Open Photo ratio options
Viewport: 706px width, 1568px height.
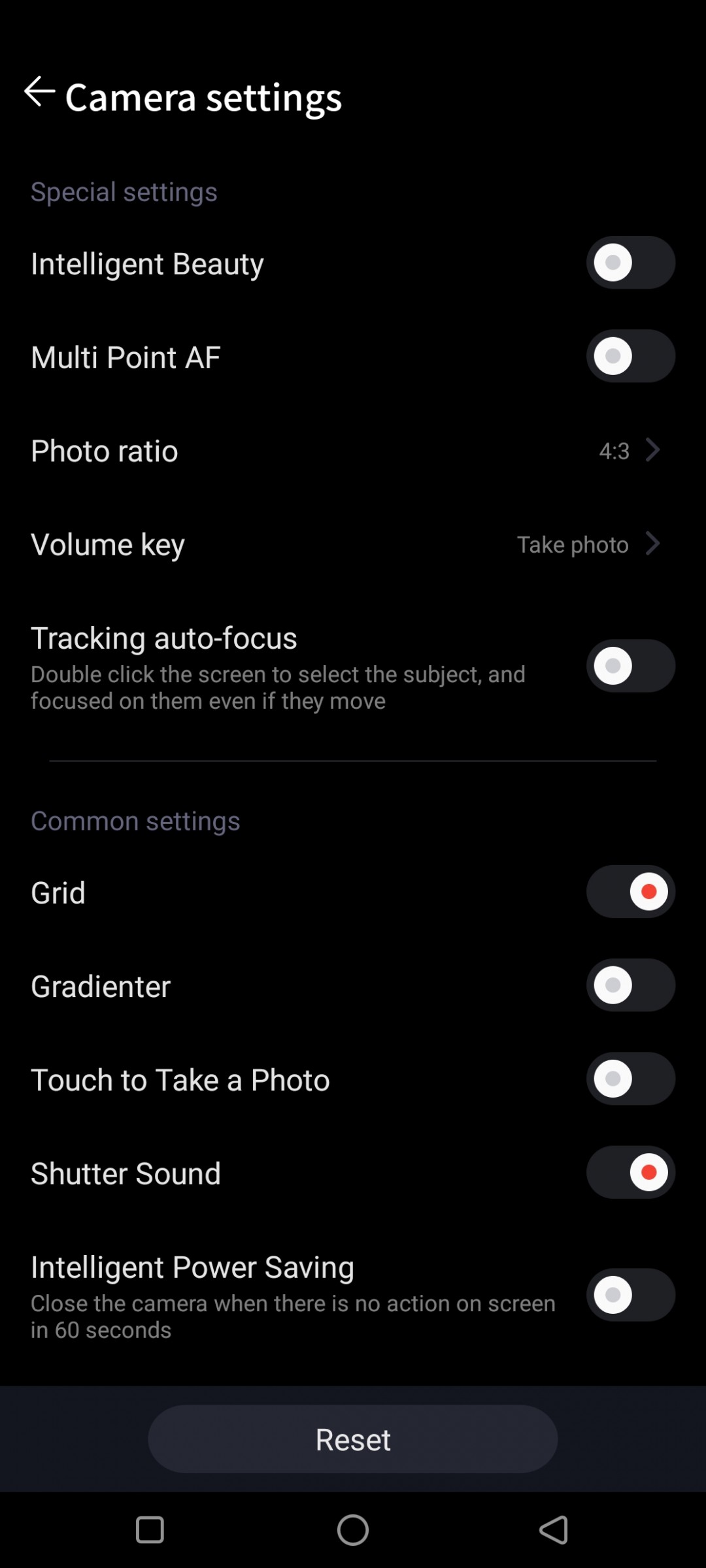pyautogui.click(x=353, y=451)
